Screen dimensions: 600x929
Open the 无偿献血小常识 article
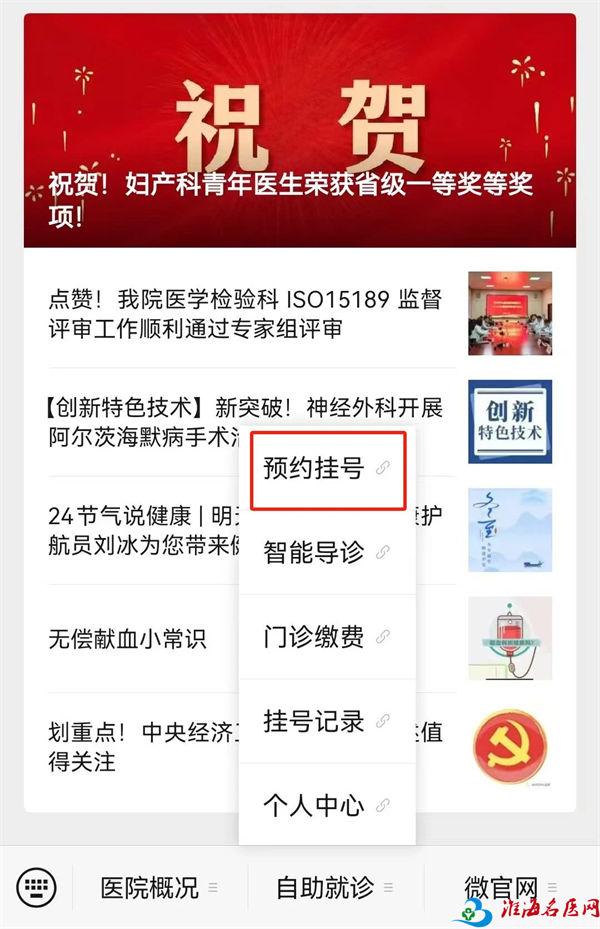(x=128, y=638)
